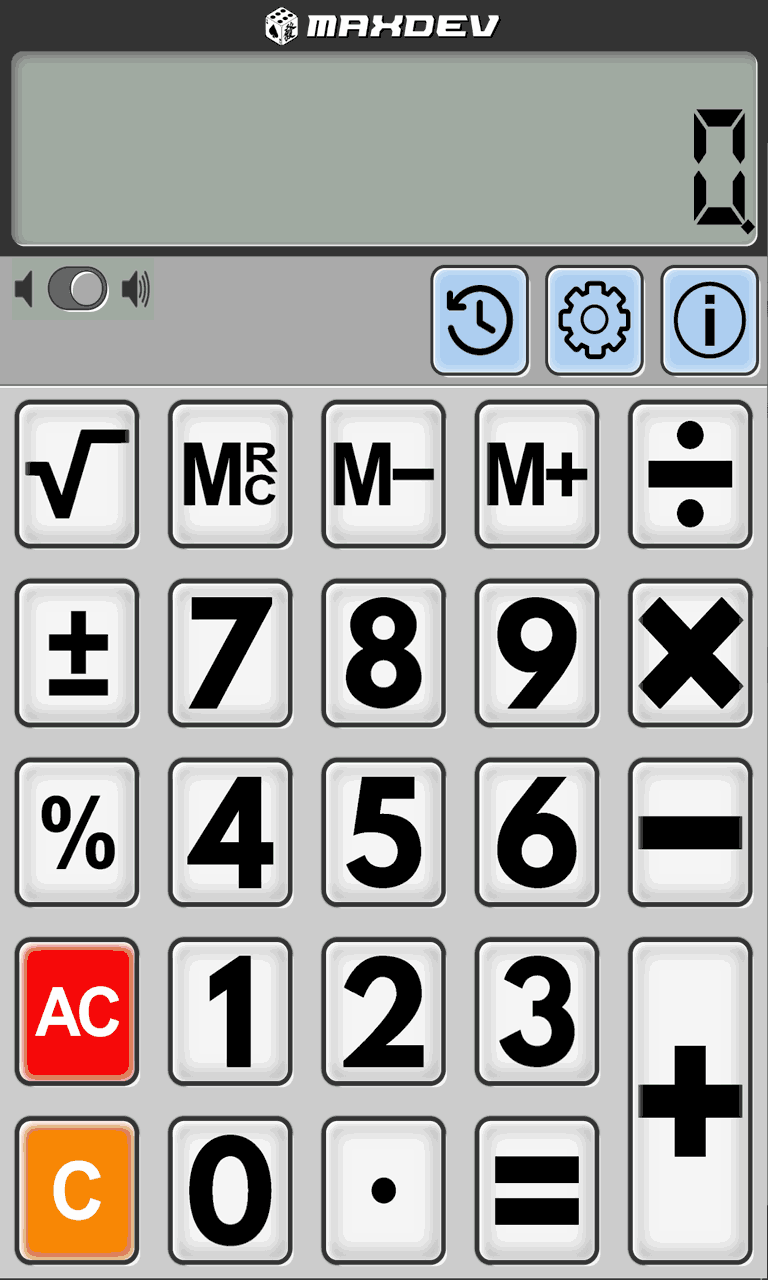Tap the square root key

point(77,474)
